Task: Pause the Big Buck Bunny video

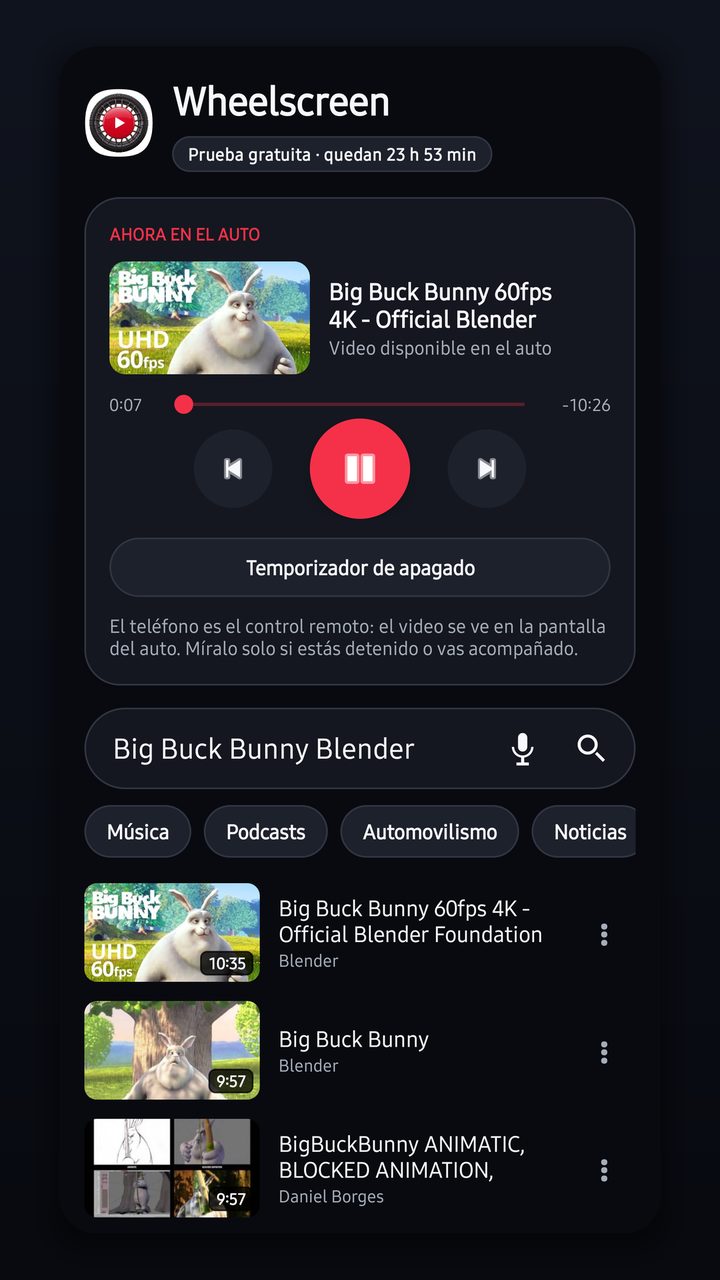Action: pos(360,468)
